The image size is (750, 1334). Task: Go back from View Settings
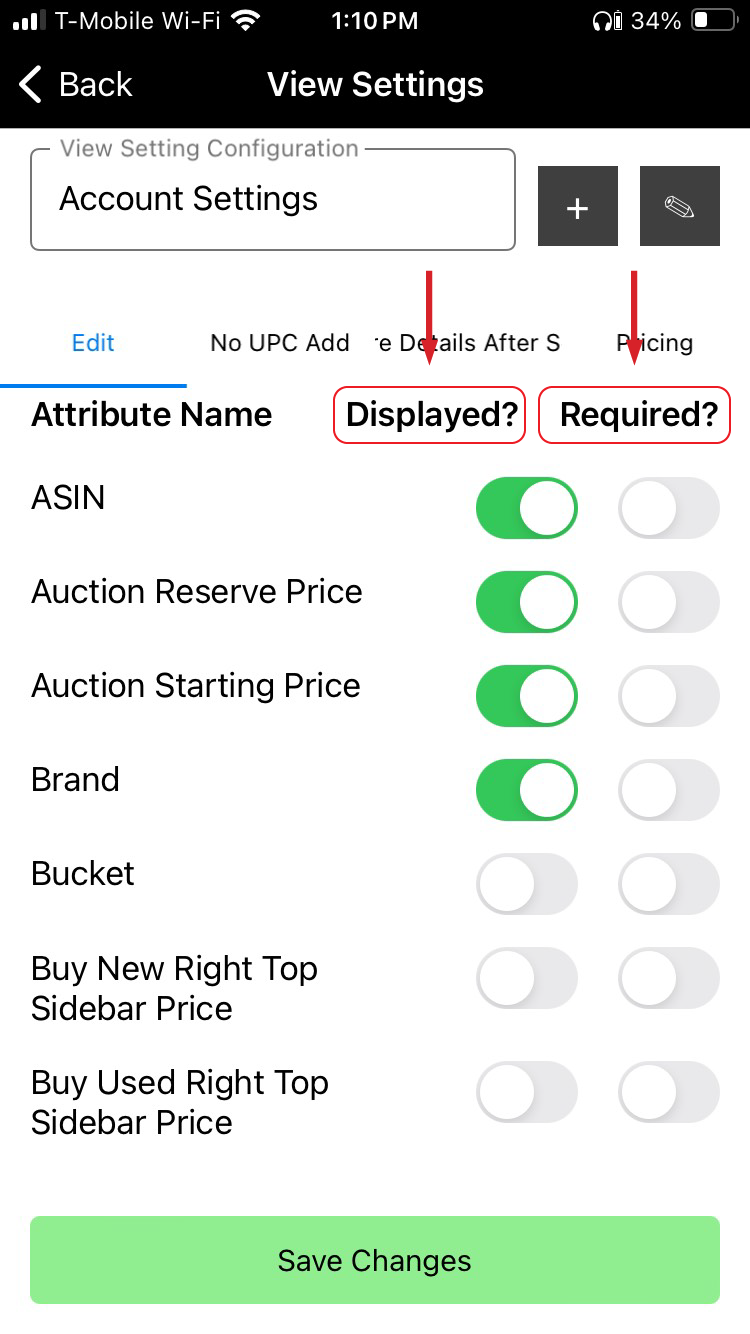tap(76, 85)
